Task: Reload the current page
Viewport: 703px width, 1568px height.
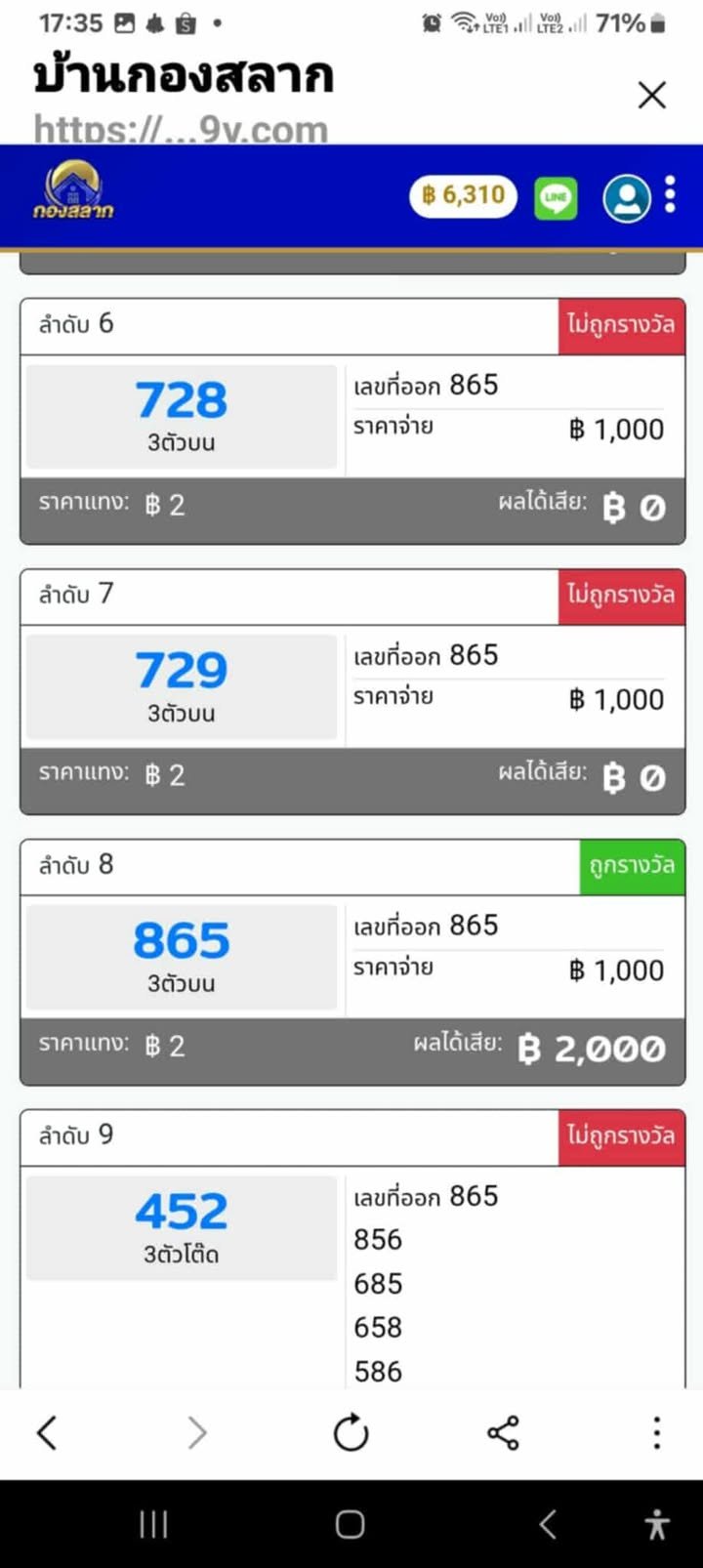Action: [351, 1433]
